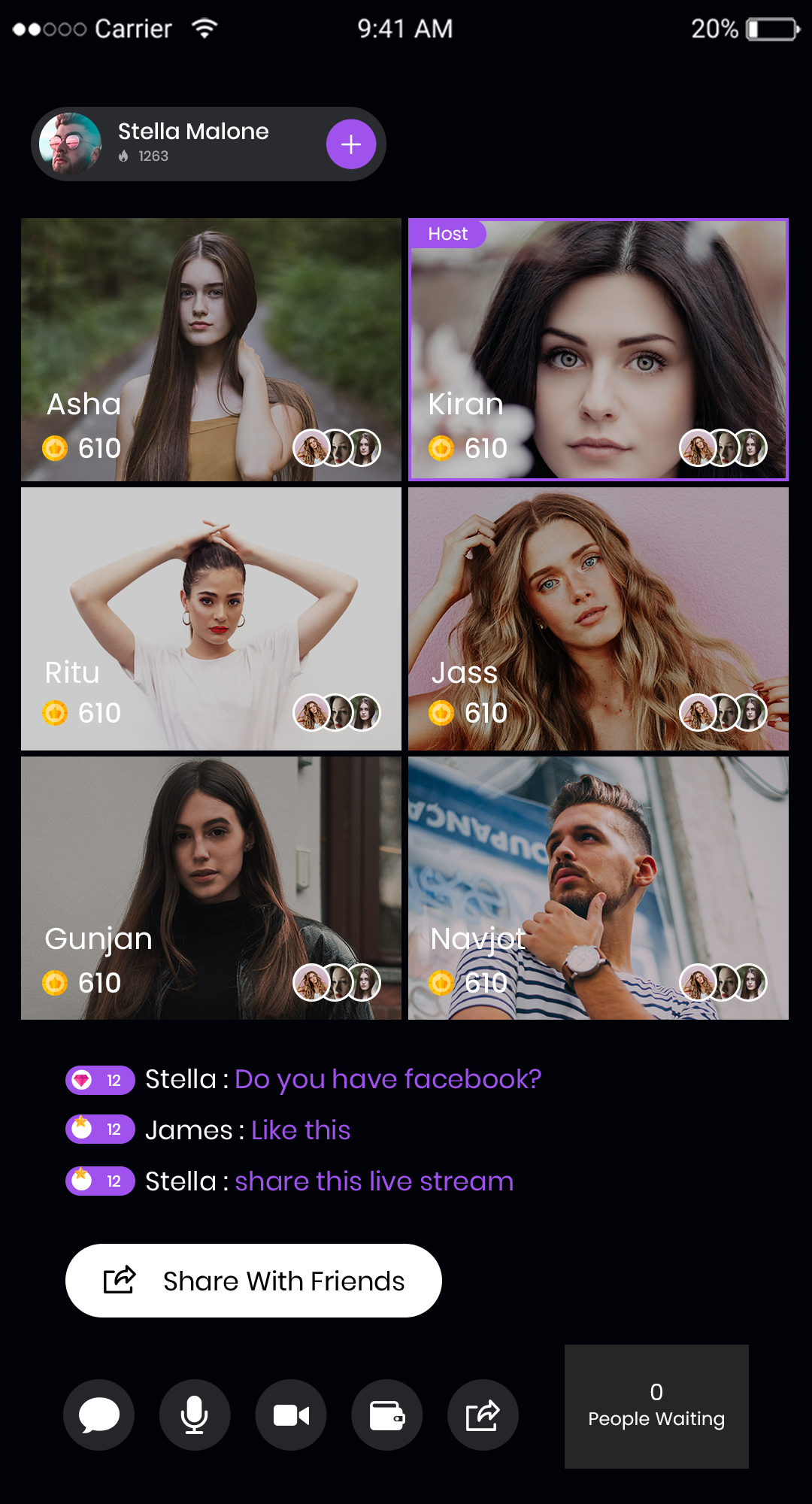Screen dimensions: 812x1504
Task: Follow Stella Malone with the plus button
Action: coord(351,144)
